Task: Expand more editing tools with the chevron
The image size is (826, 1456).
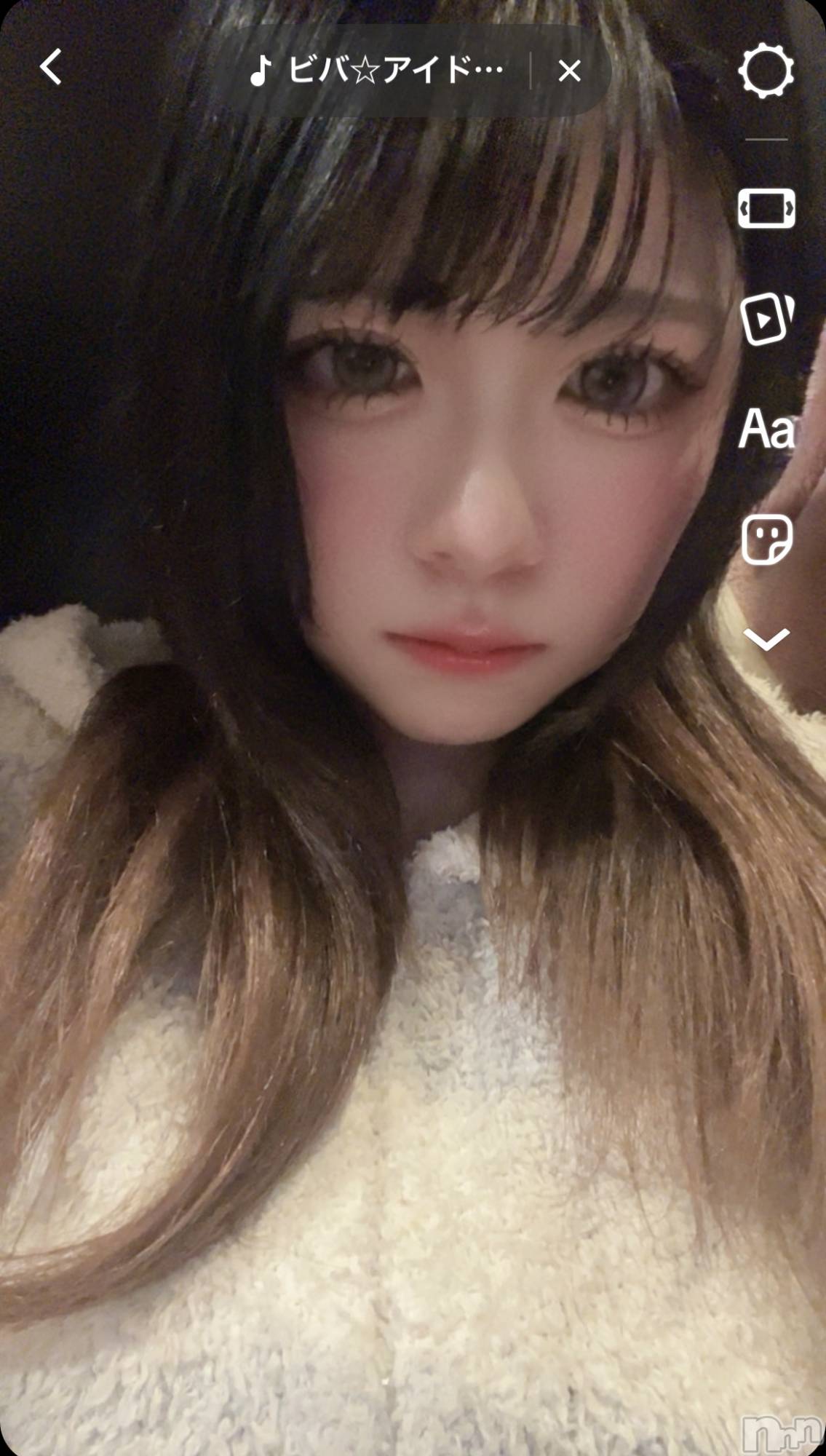Action: [x=766, y=639]
